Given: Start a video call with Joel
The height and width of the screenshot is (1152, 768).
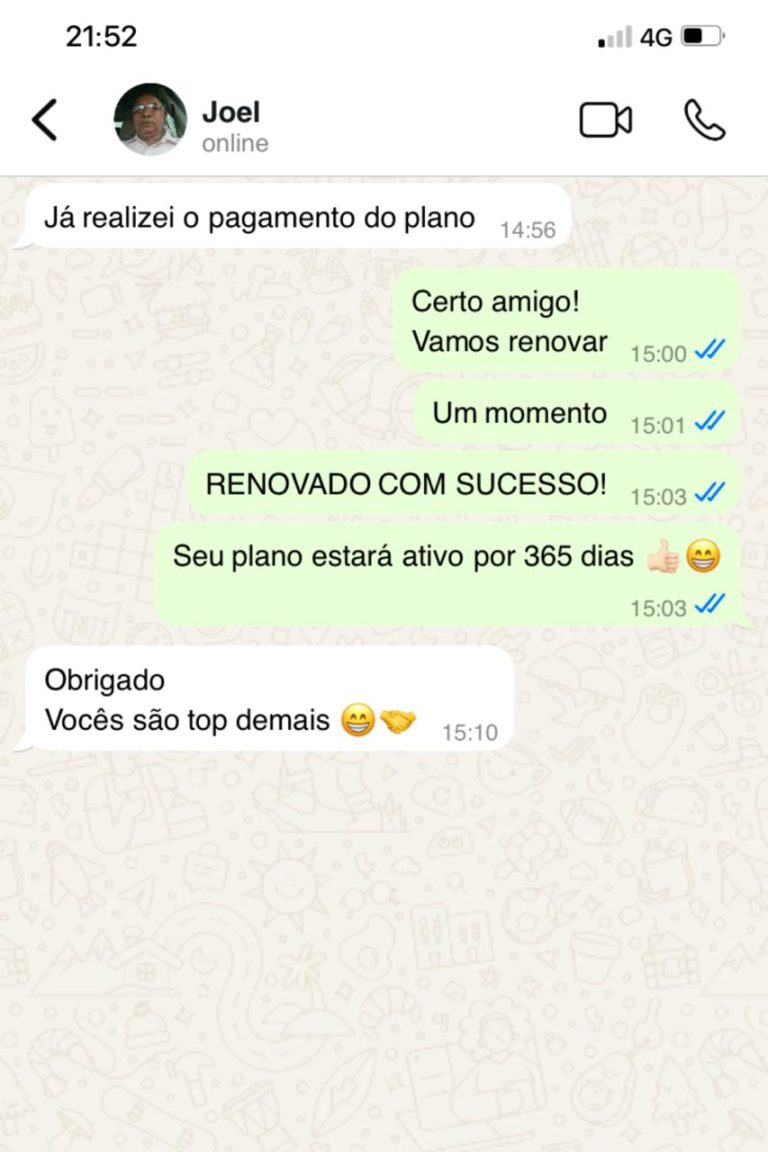Looking at the screenshot, I should coord(605,120).
